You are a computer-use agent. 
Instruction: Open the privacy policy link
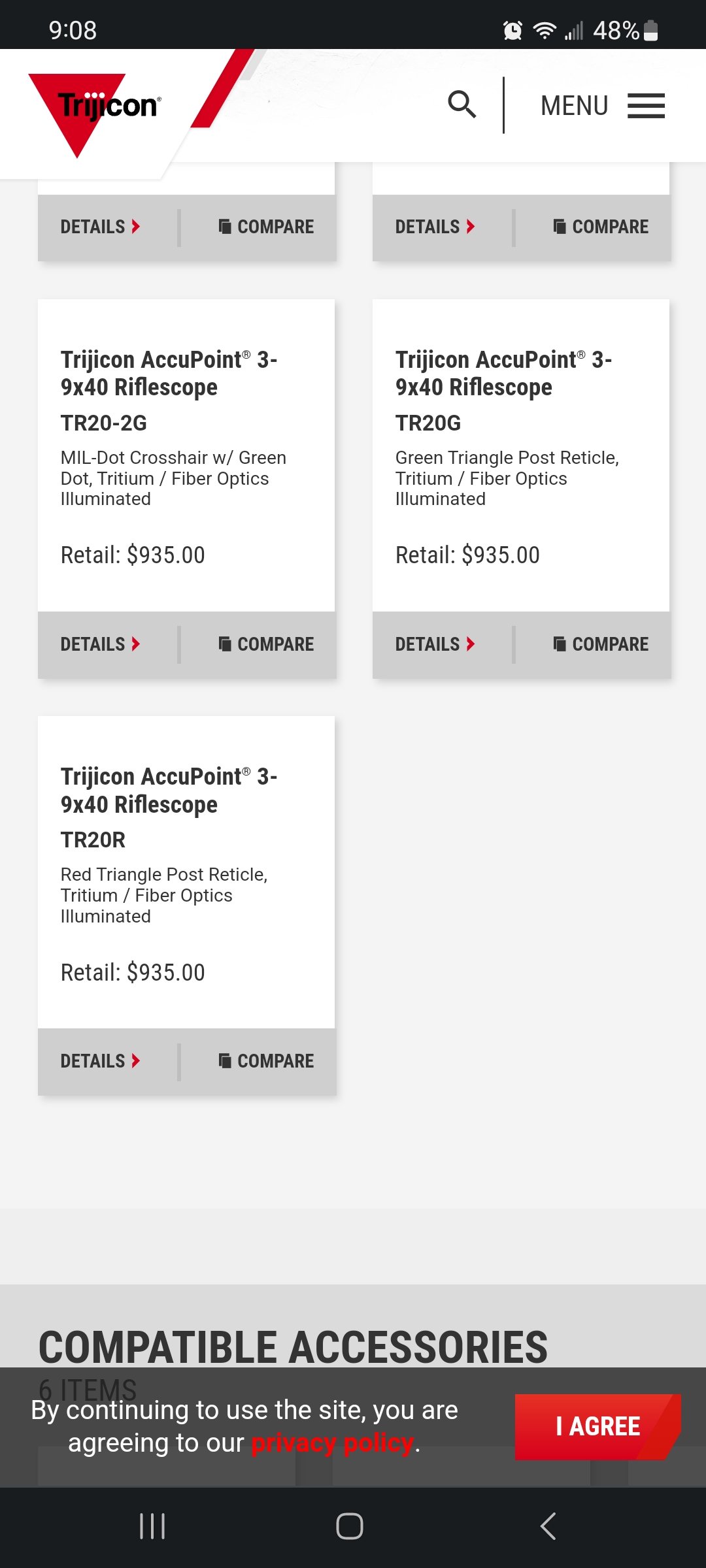point(333,1443)
